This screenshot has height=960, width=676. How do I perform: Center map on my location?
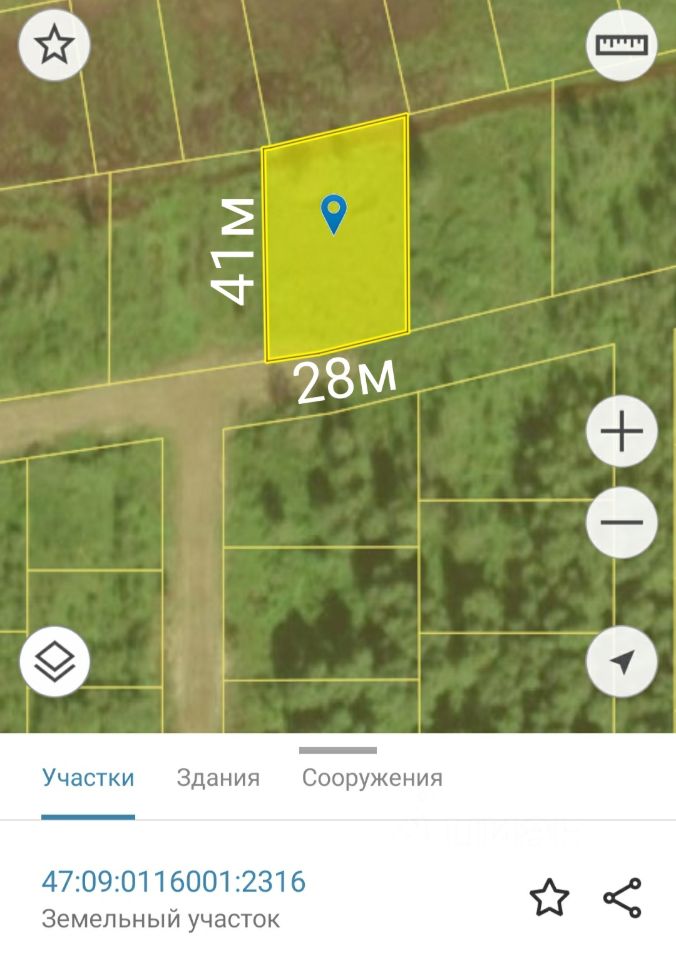point(621,661)
